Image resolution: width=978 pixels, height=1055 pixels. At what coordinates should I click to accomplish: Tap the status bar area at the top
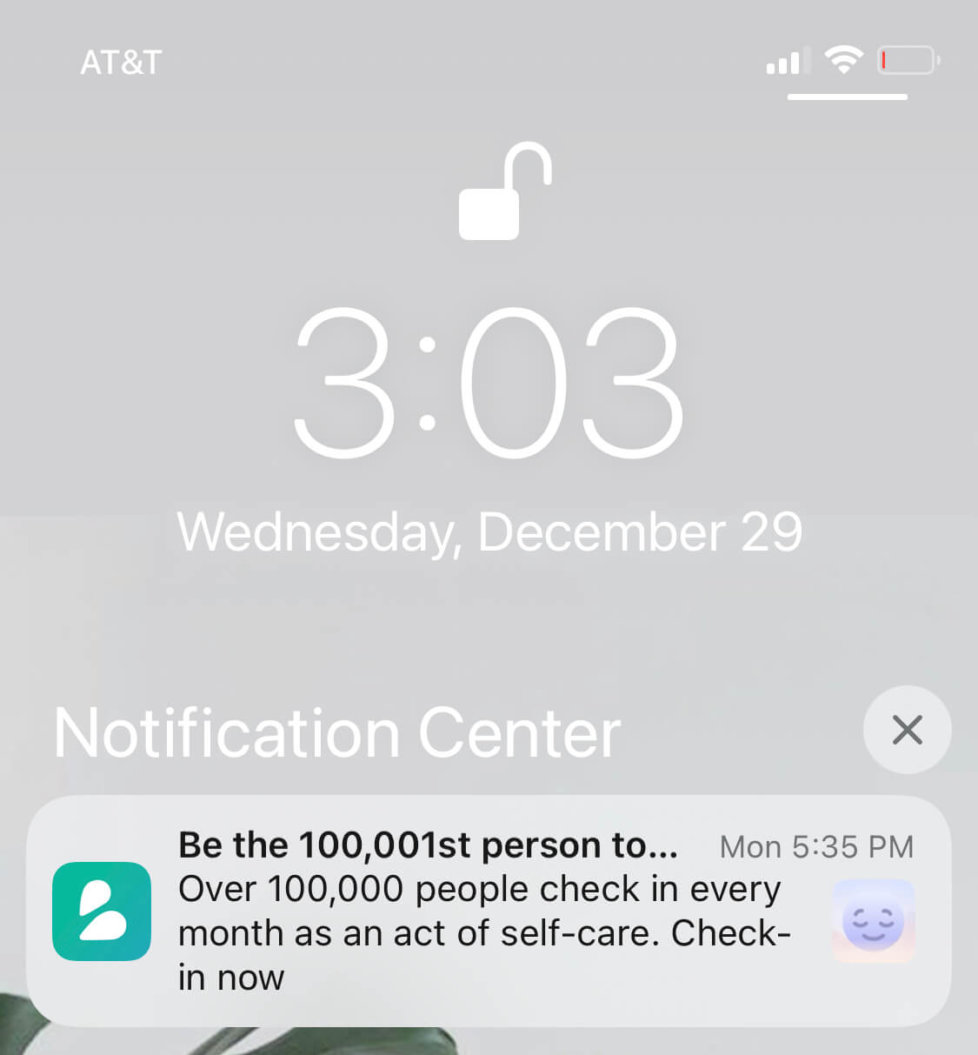pos(489,60)
